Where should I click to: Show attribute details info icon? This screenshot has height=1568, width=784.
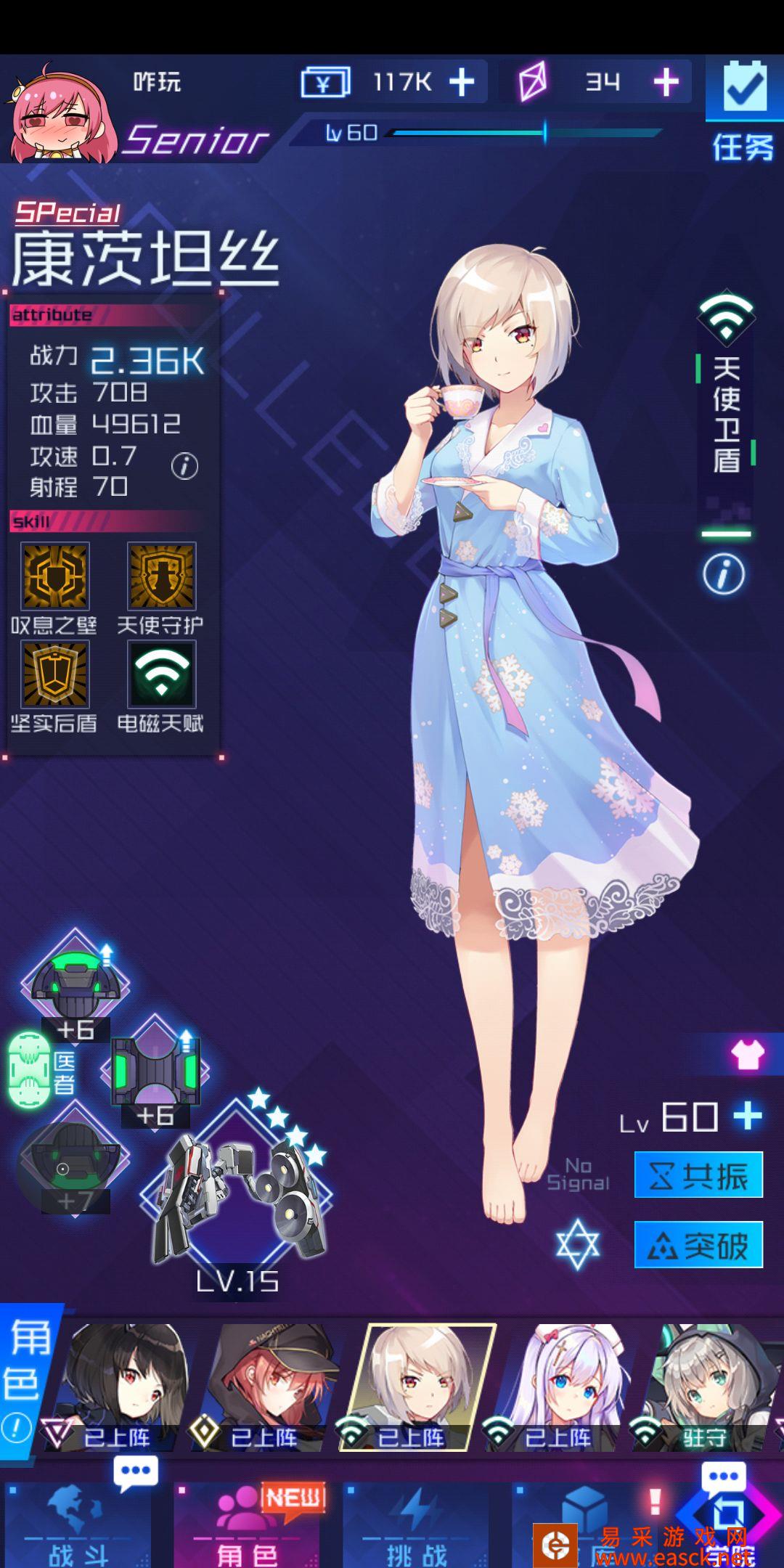point(184,466)
